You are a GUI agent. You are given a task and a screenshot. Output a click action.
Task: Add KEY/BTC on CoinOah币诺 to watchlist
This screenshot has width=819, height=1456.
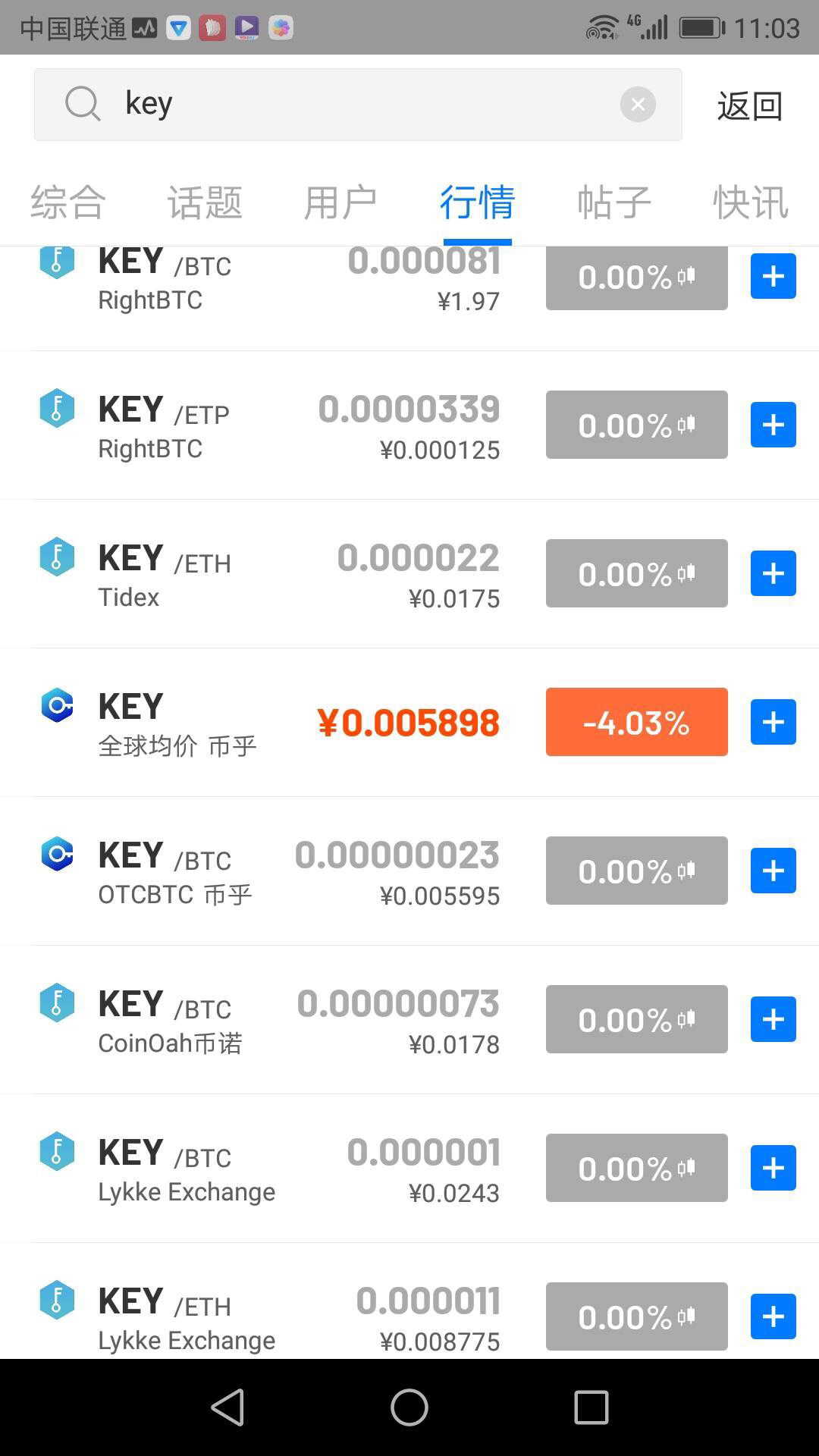click(773, 1020)
